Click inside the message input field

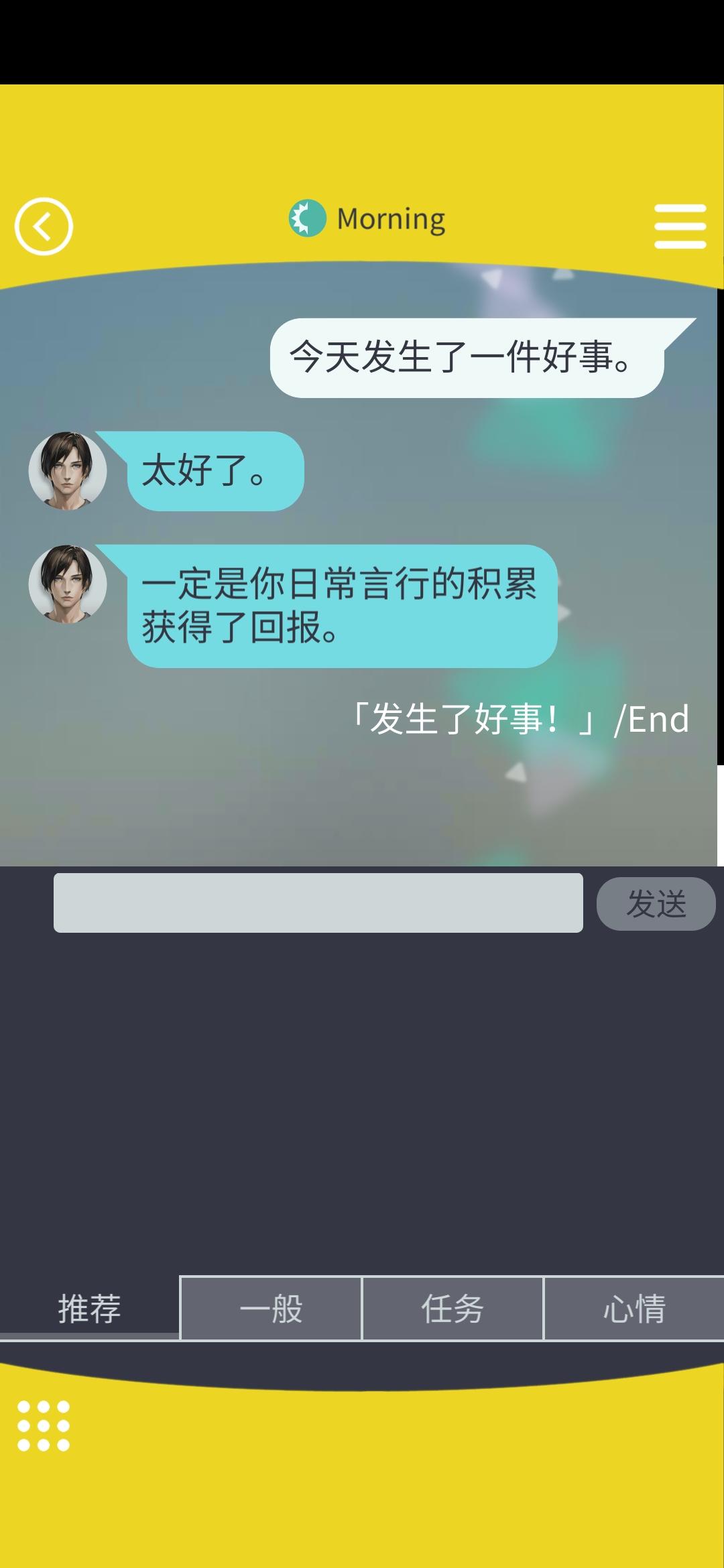[x=318, y=903]
